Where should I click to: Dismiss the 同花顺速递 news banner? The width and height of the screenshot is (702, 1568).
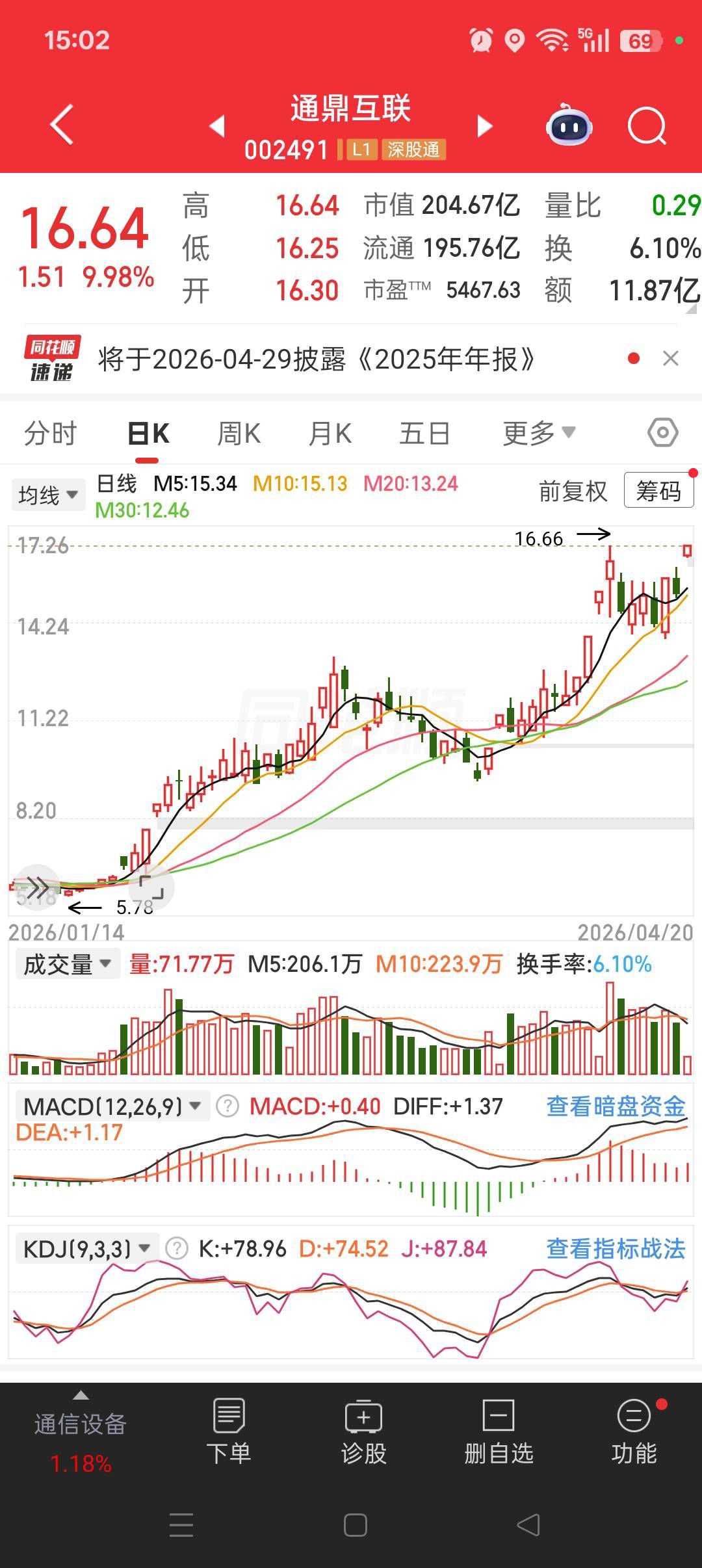click(x=671, y=358)
